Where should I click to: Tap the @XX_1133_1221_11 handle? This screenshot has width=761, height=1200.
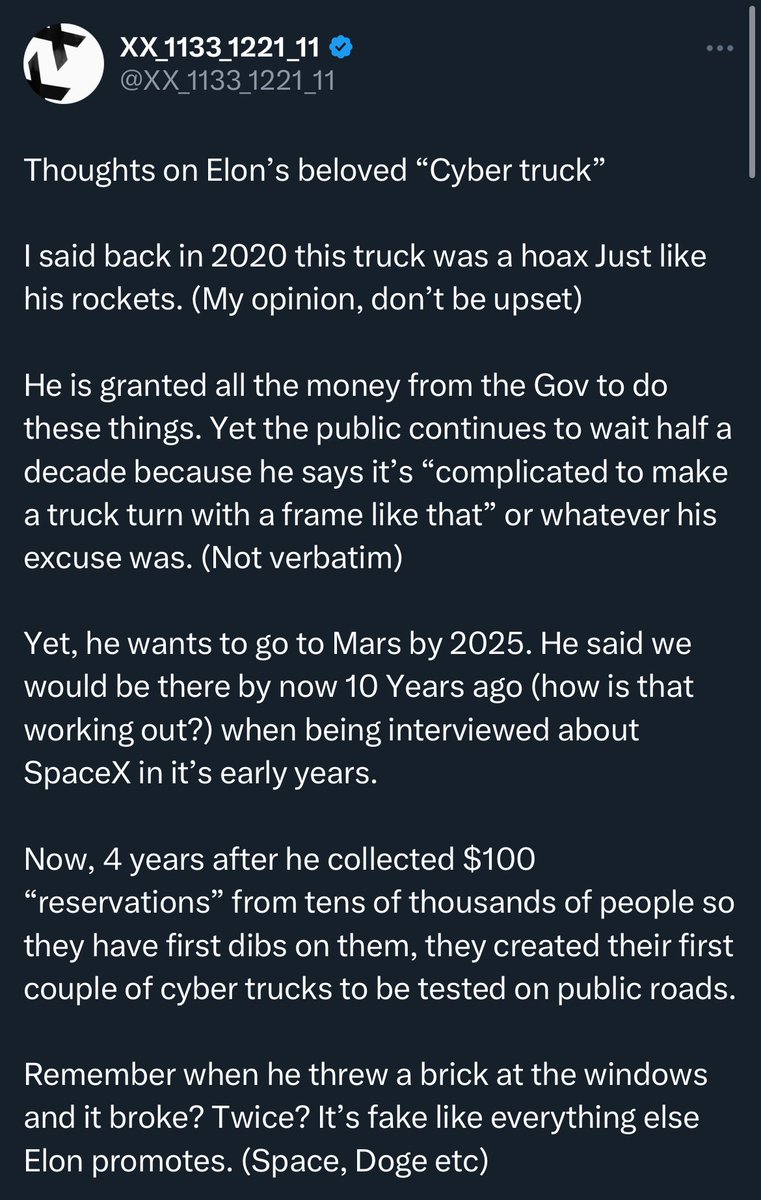click(228, 81)
